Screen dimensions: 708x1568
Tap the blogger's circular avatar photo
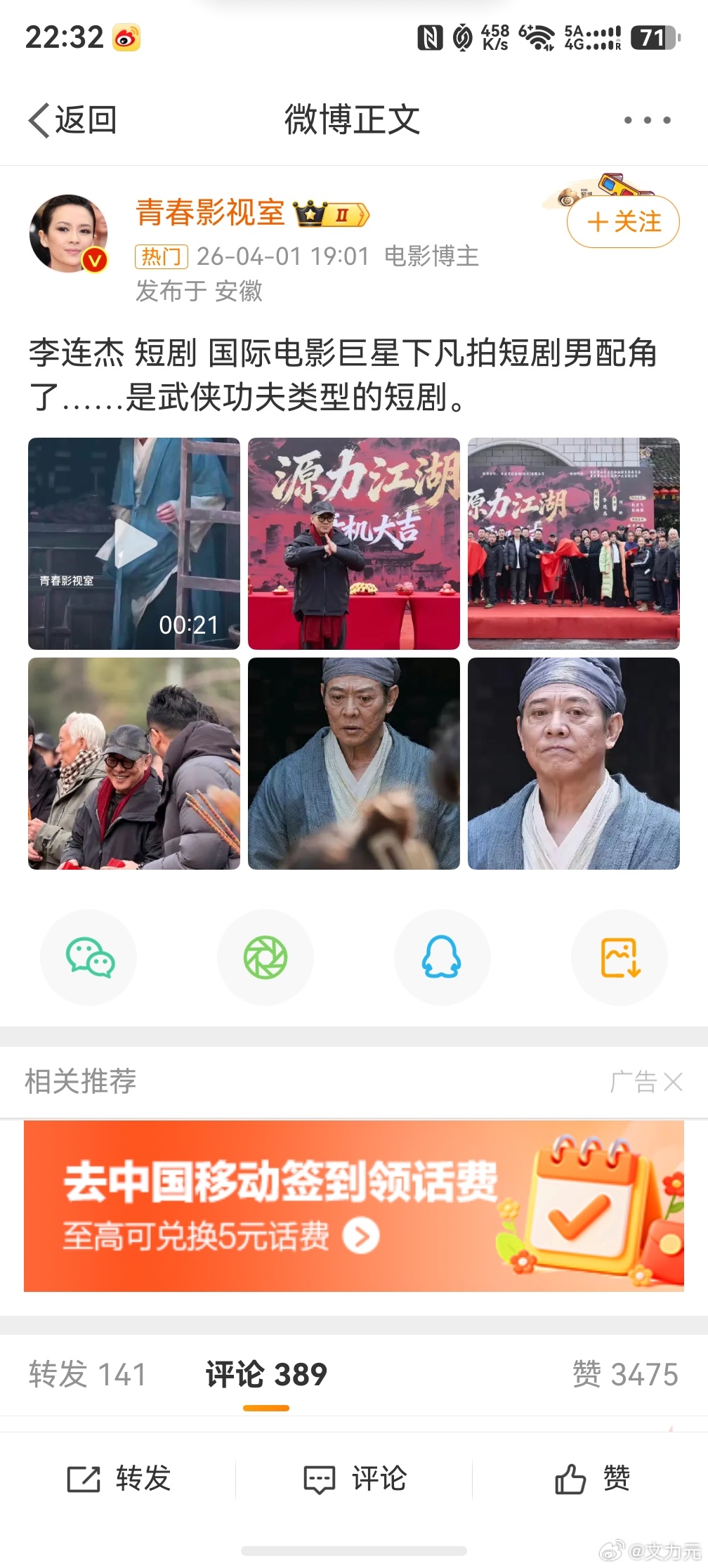point(68,232)
